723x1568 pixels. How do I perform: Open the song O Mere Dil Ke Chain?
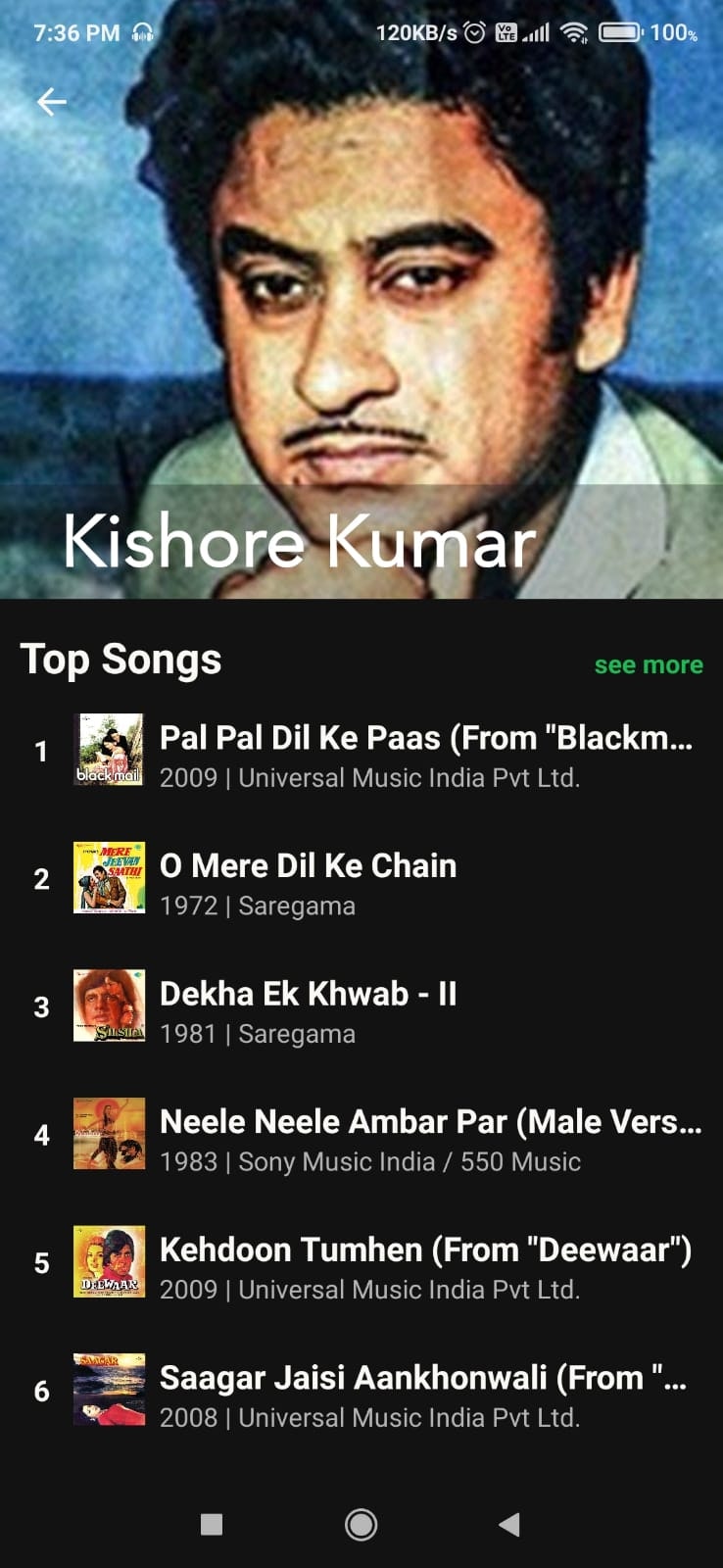361,879
